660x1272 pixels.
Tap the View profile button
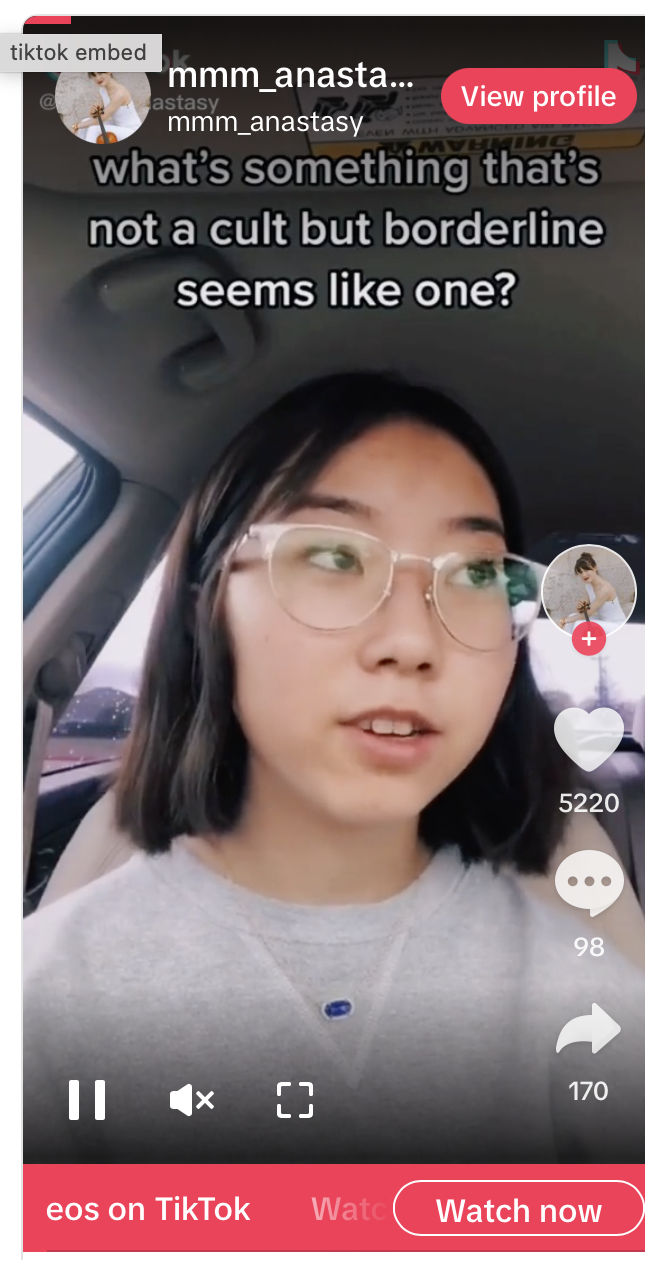(x=538, y=97)
